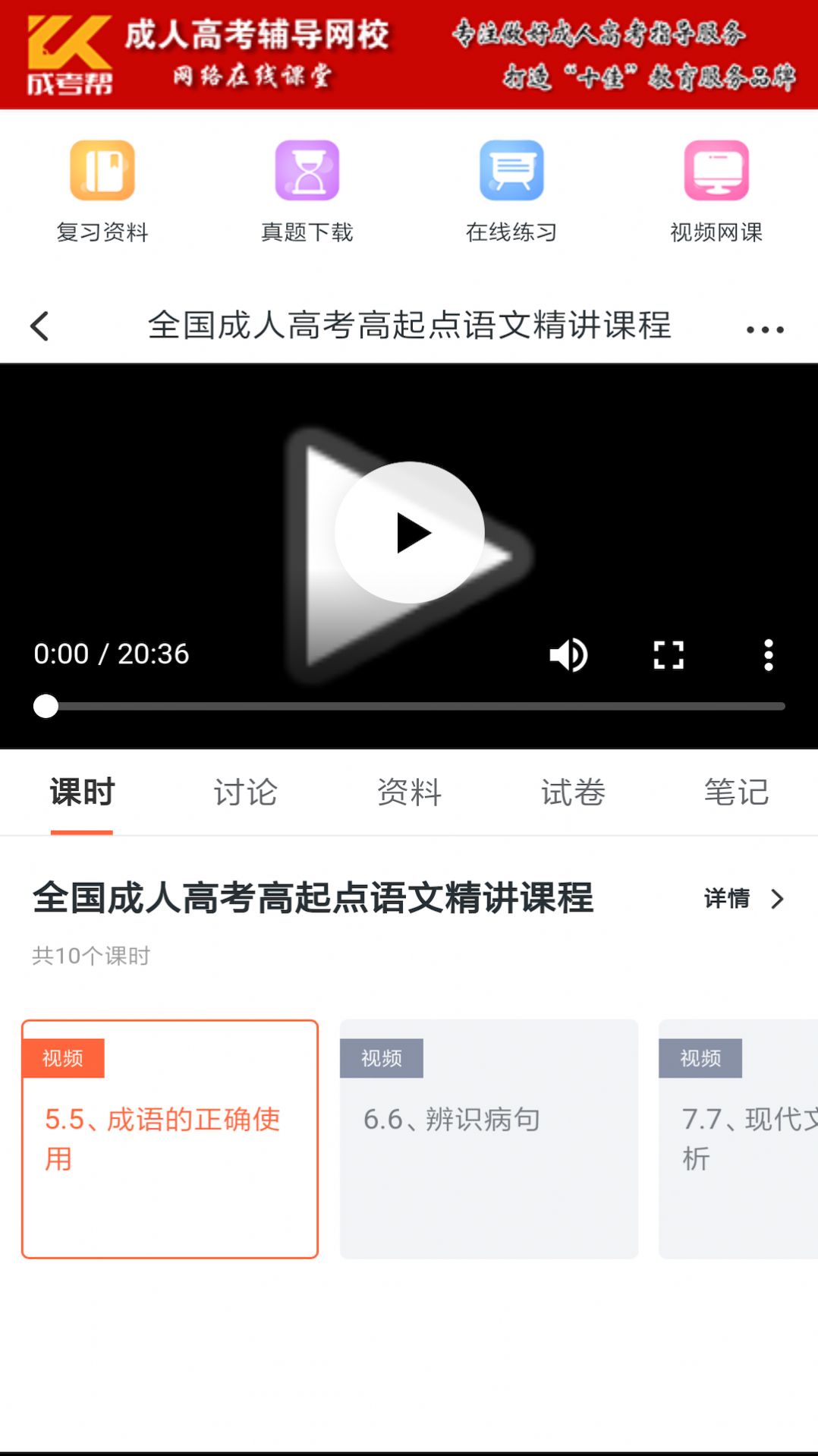Select lesson 5.5 成语的正确使用

click(170, 1139)
